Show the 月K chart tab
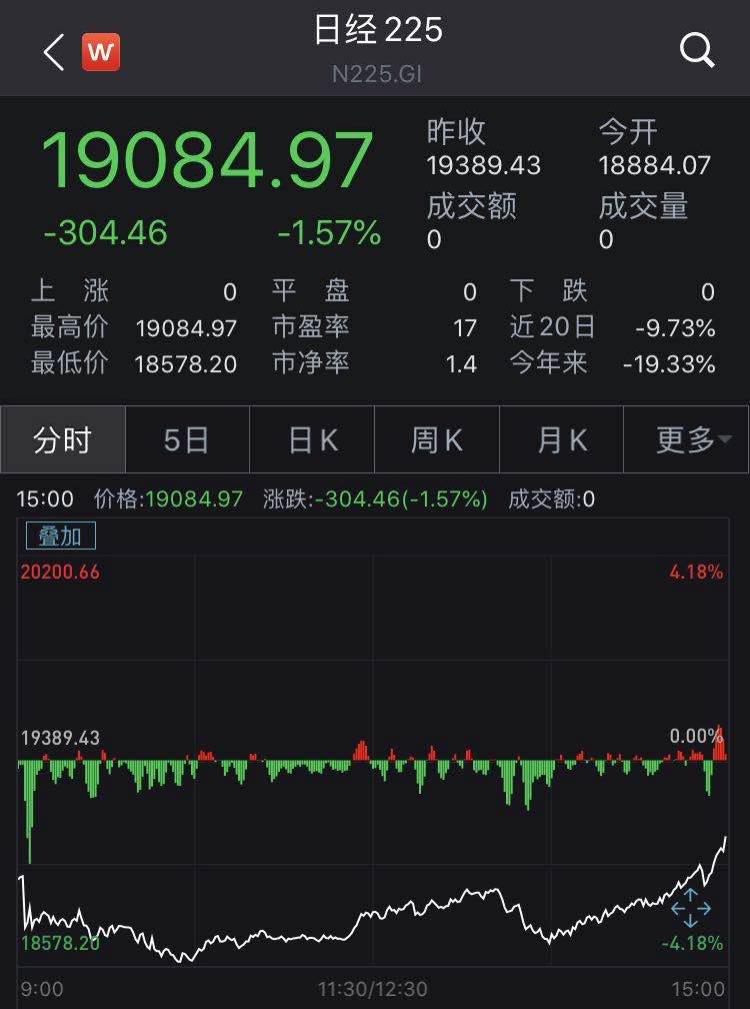Screen dimensions: 750x1009 pyautogui.click(x=562, y=440)
